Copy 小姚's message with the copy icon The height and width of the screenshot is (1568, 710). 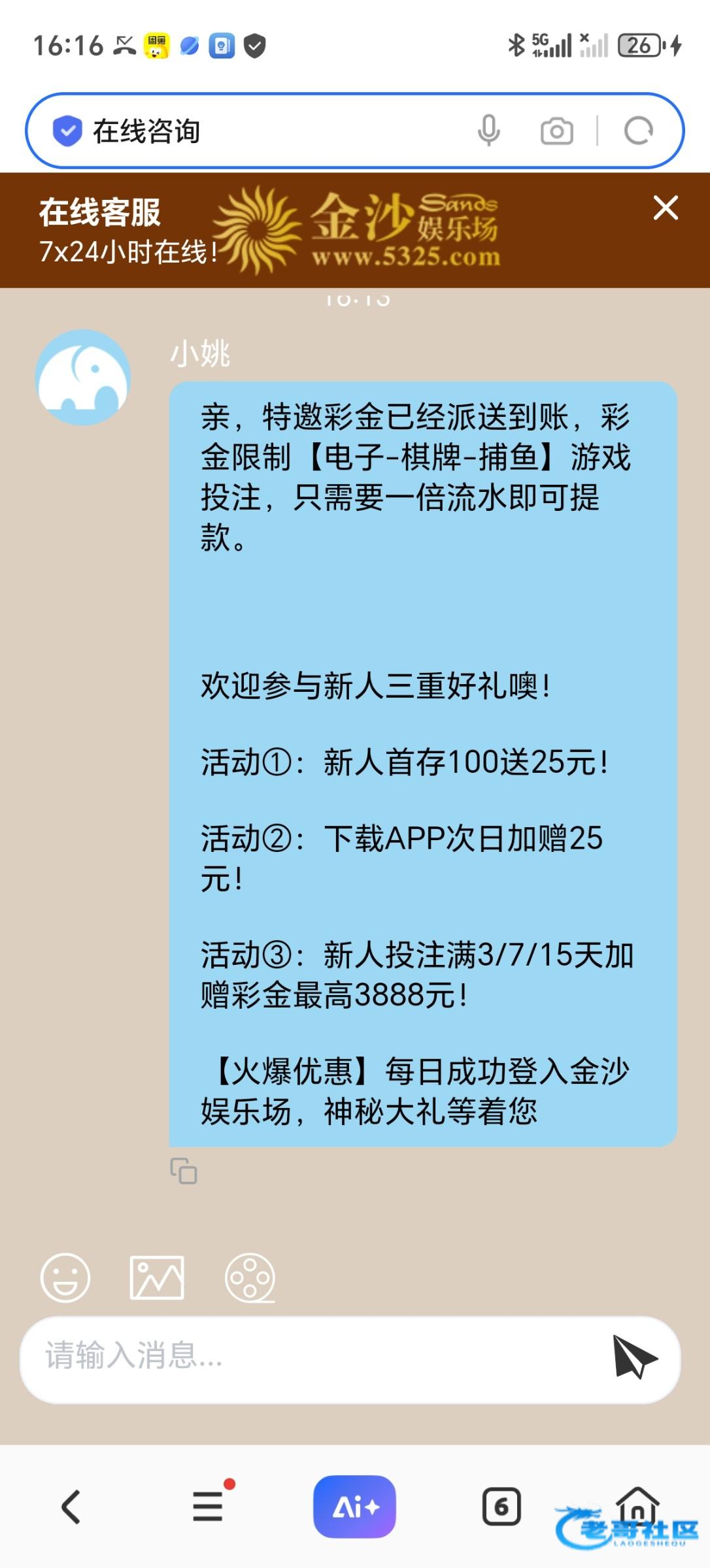[184, 1171]
